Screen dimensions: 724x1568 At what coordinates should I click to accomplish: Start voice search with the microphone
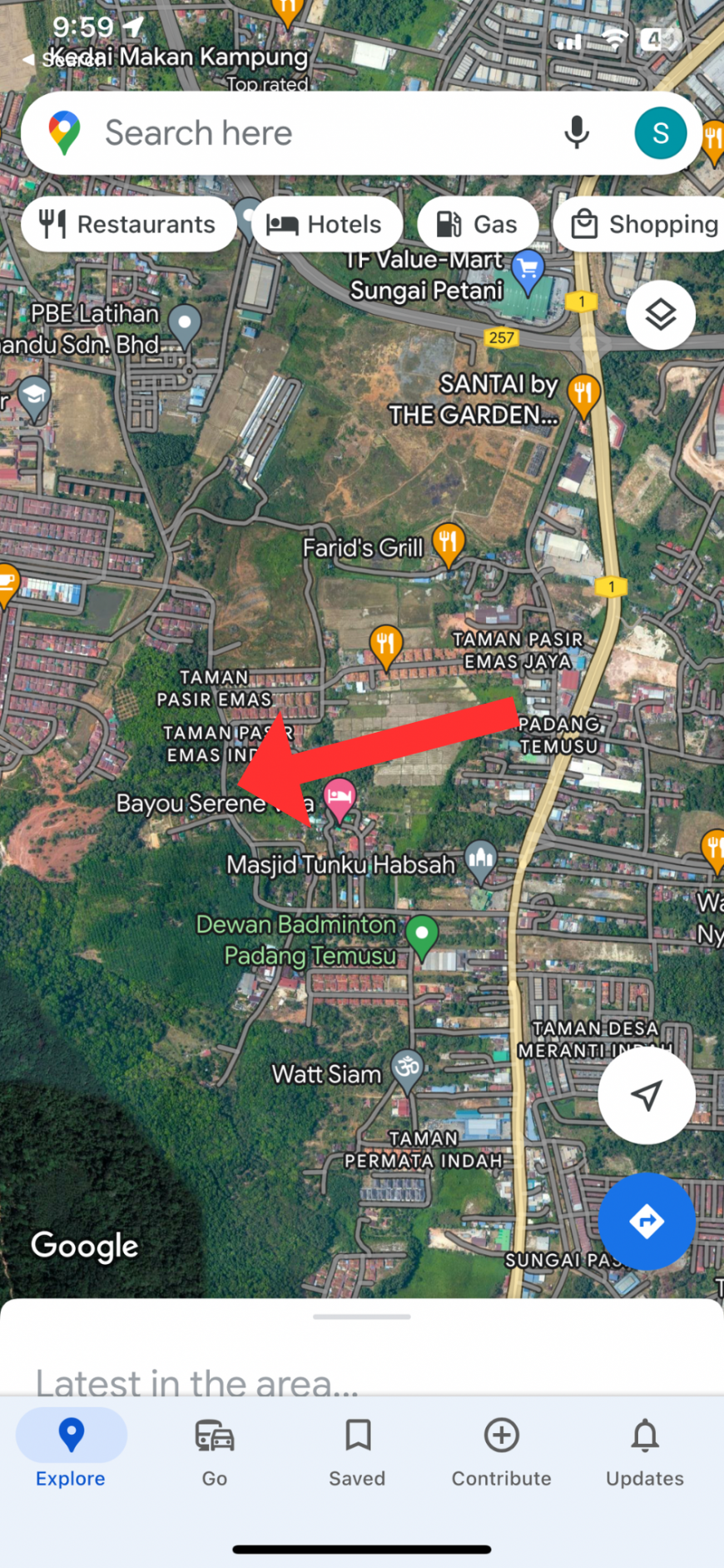tap(576, 133)
